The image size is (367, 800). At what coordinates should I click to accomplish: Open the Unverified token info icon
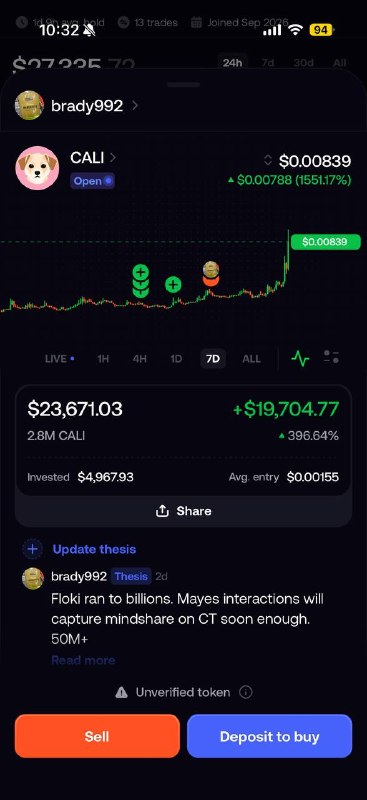[x=246, y=692]
